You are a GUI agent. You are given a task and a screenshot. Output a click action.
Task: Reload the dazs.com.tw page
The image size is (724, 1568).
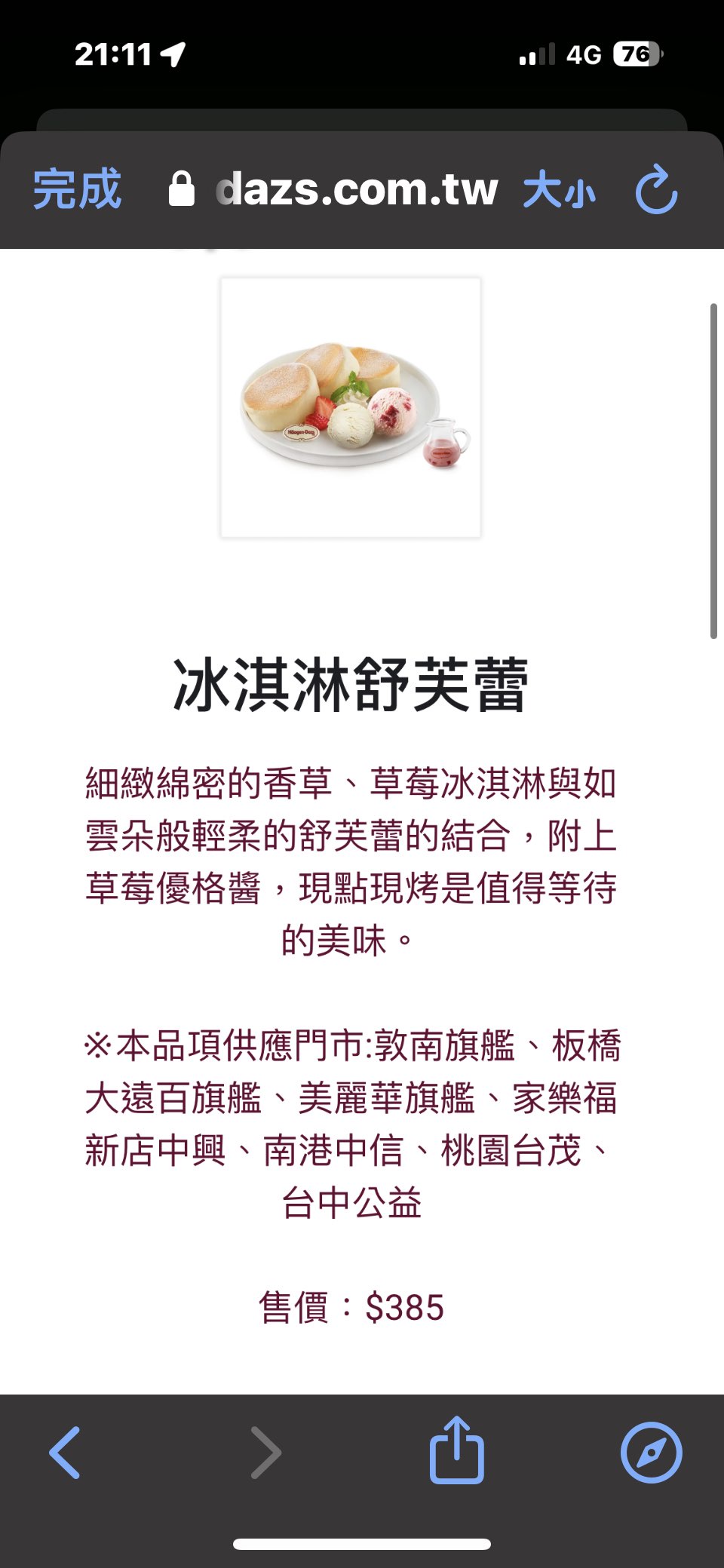click(656, 189)
